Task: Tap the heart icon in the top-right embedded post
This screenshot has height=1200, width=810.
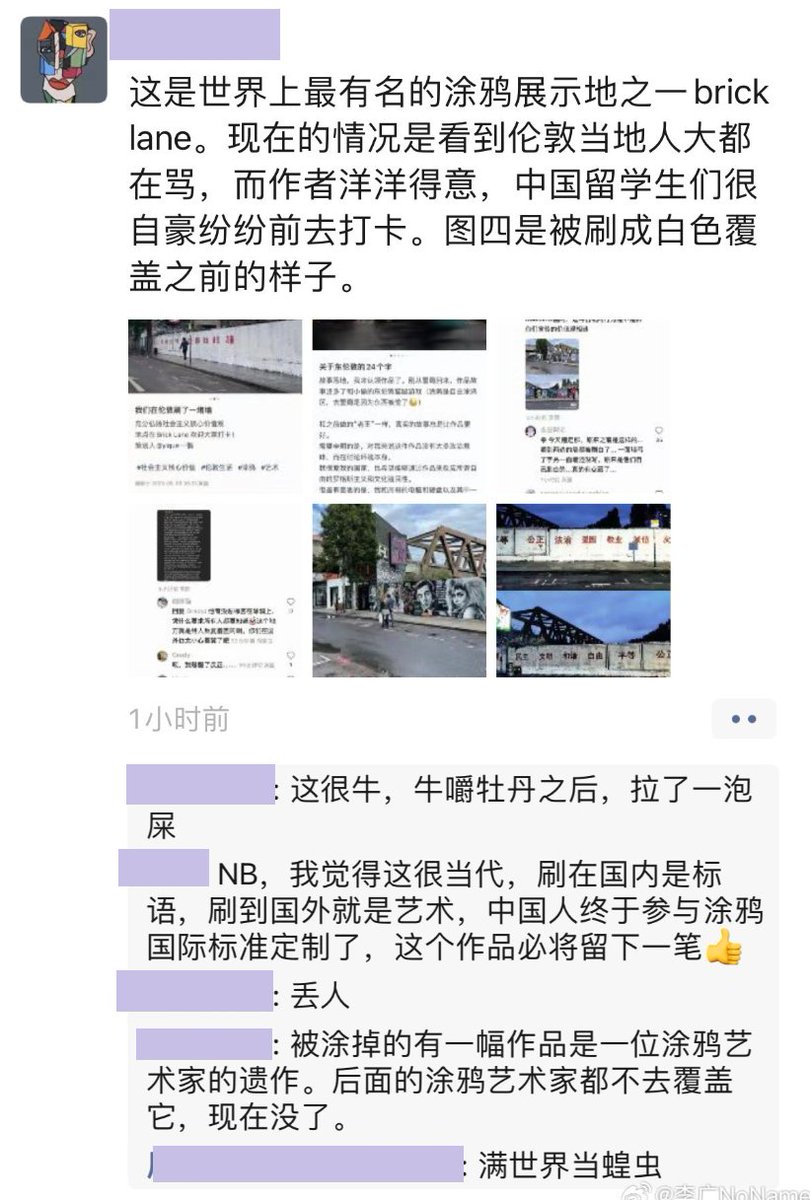Action: (659, 430)
